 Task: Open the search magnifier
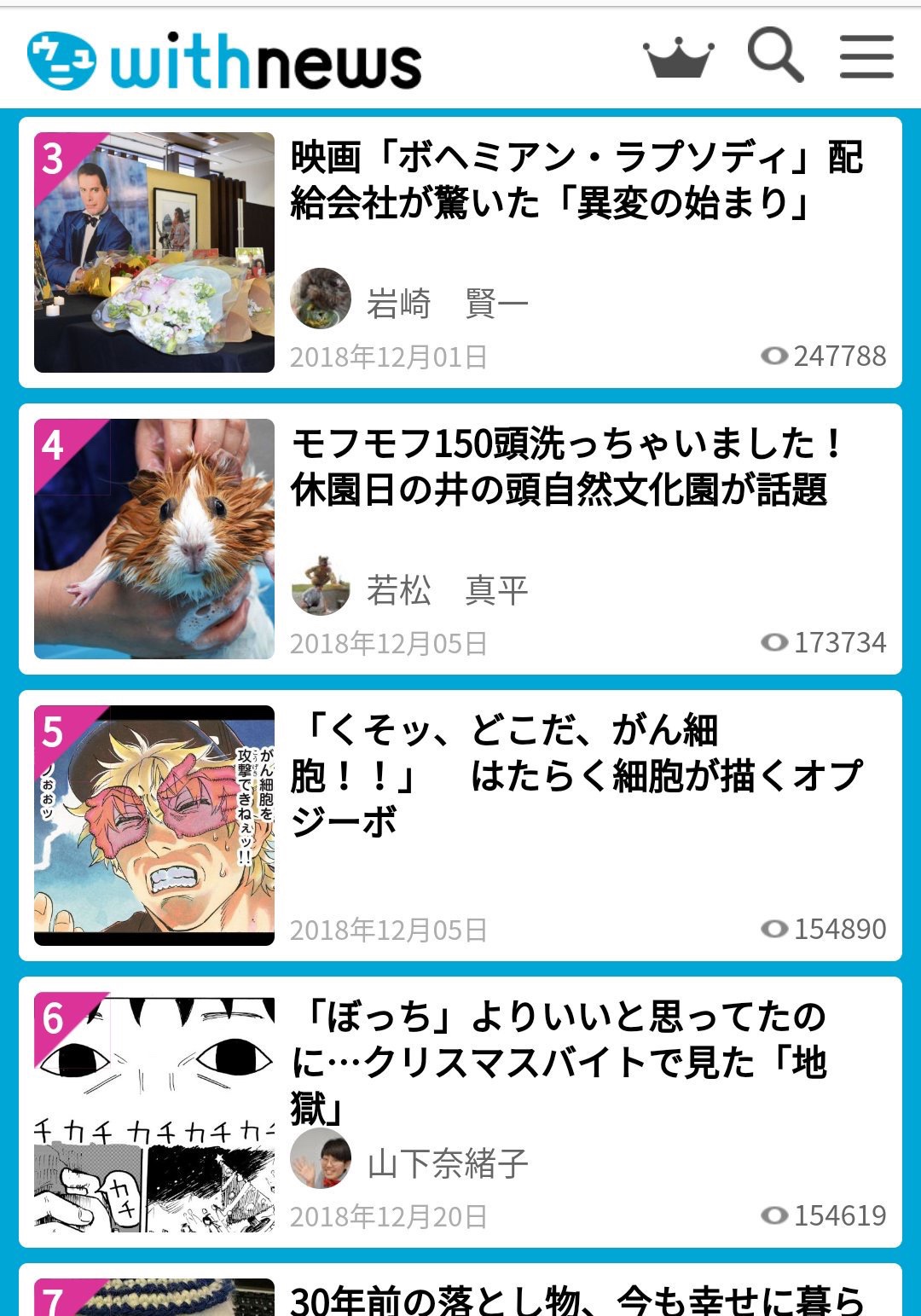pos(774,56)
